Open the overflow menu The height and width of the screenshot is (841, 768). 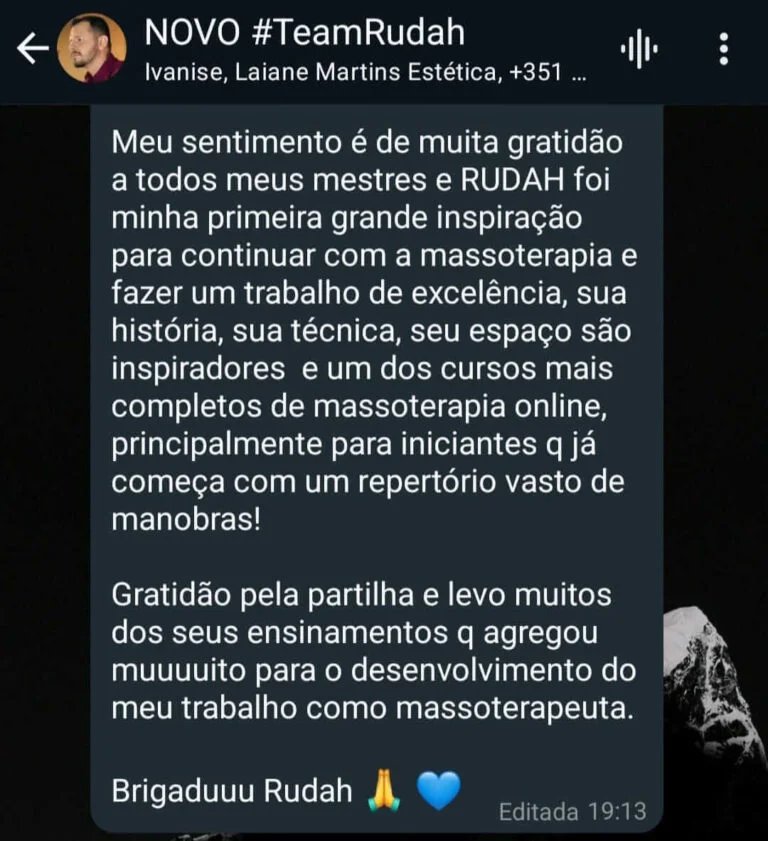pos(724,49)
